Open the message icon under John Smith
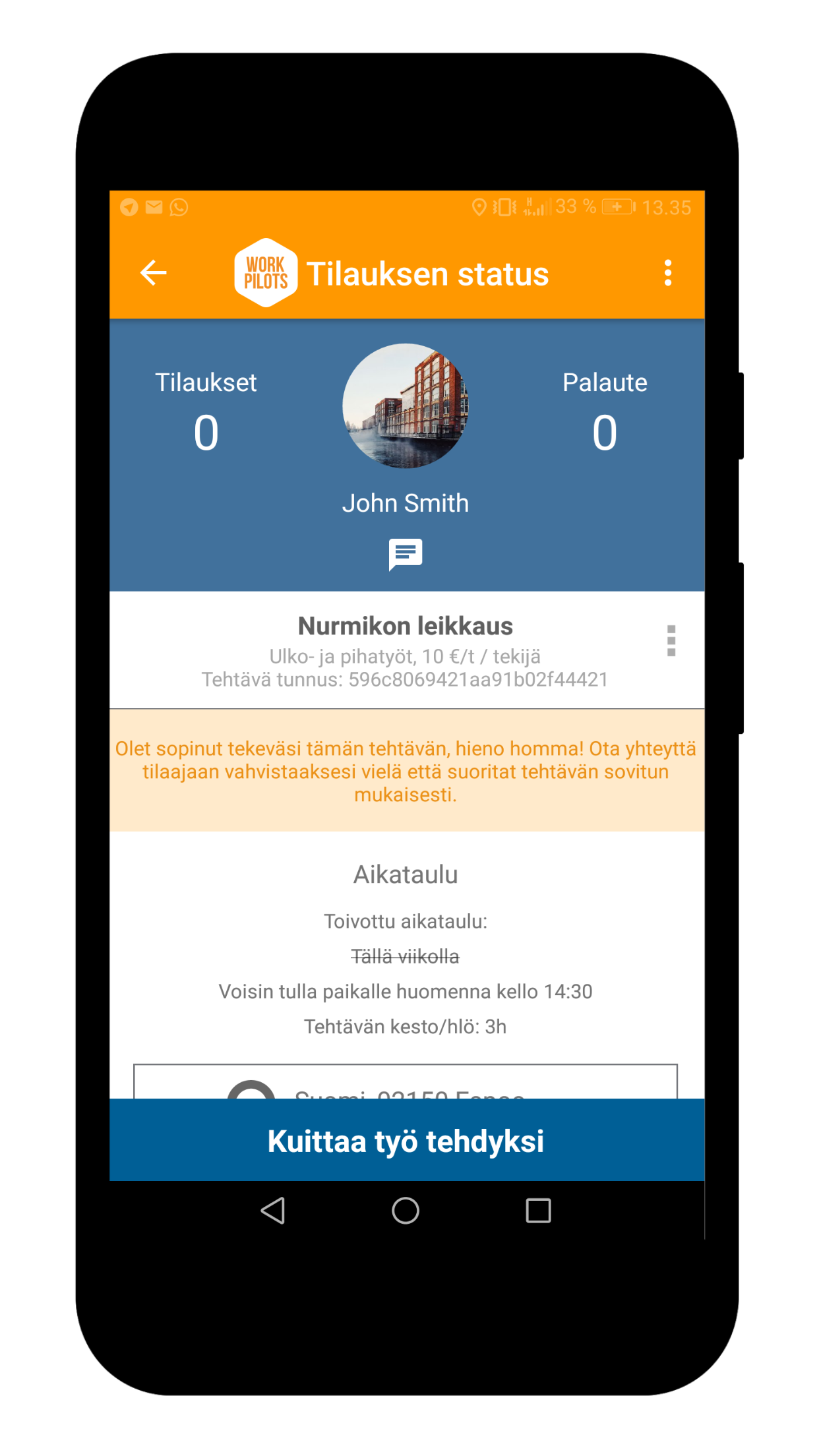The image size is (819, 1456). pyautogui.click(x=406, y=554)
